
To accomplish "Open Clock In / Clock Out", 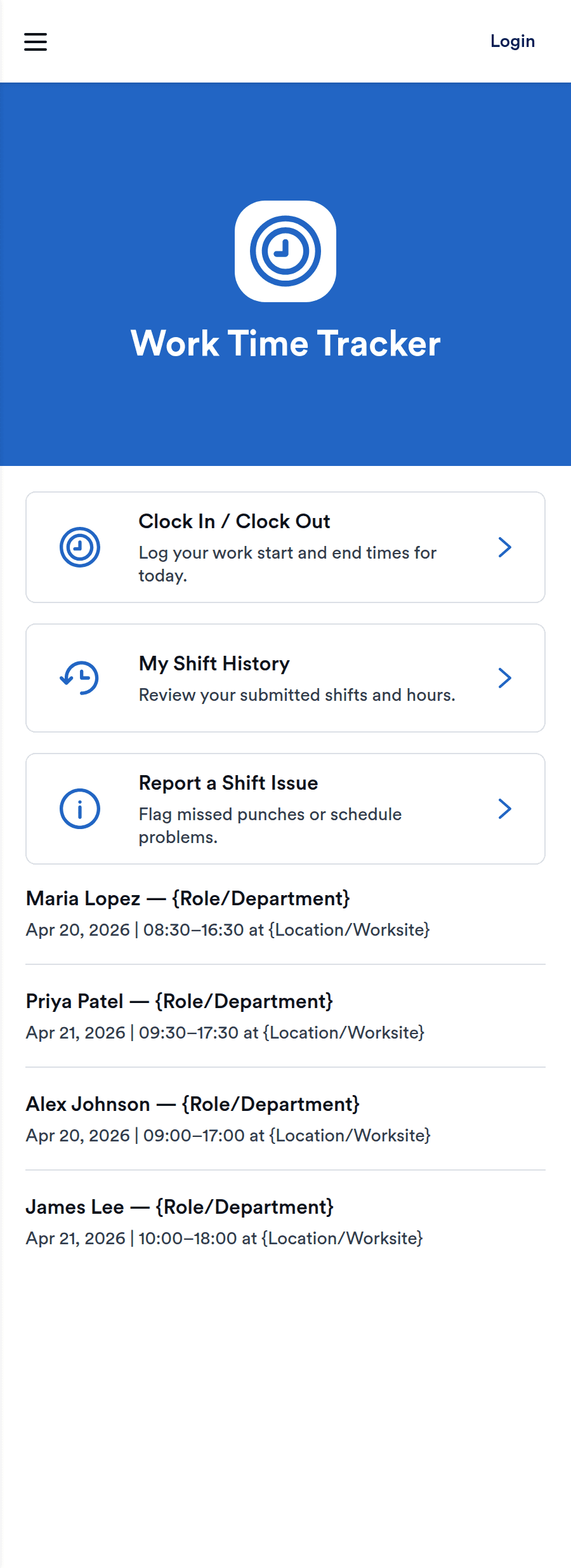I will click(285, 547).
